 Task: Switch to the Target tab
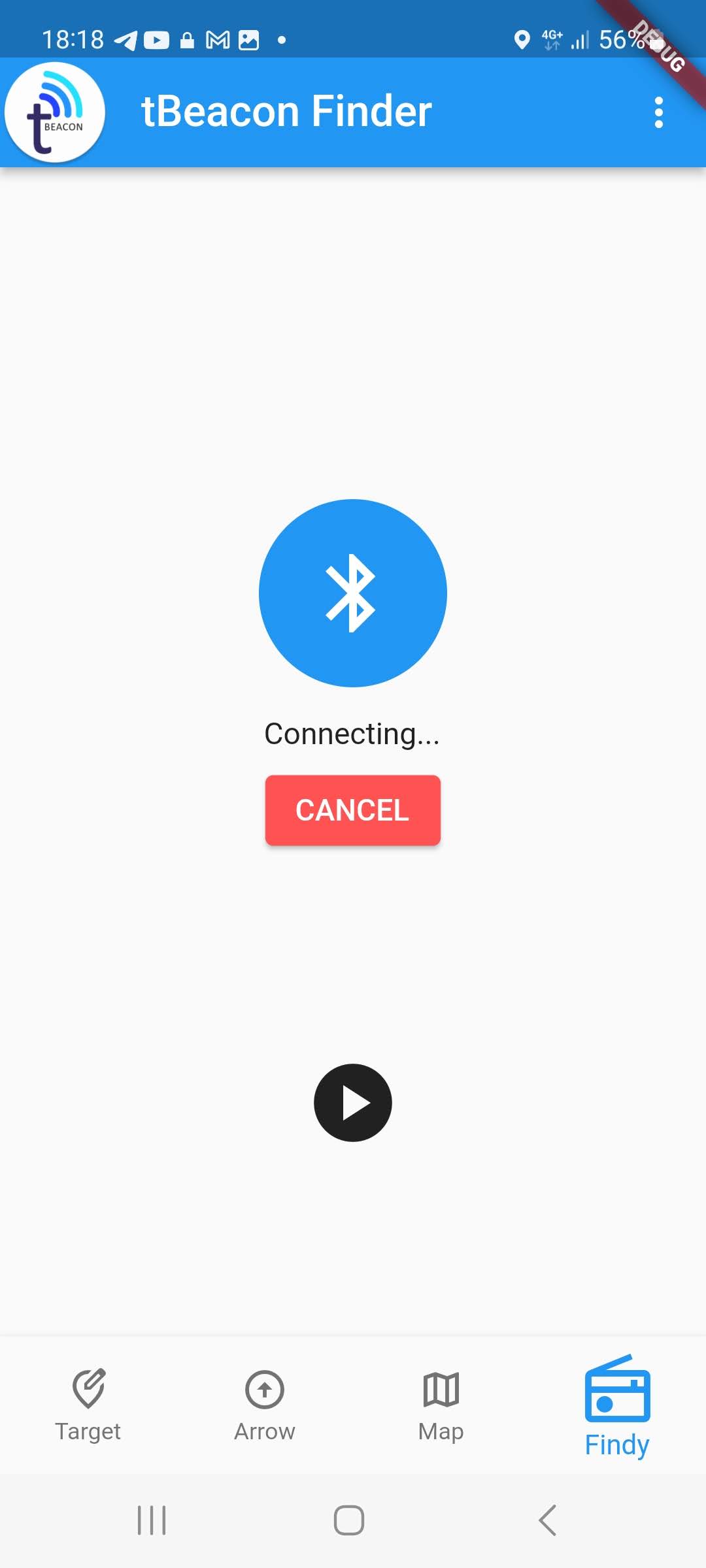pyautogui.click(x=88, y=1405)
